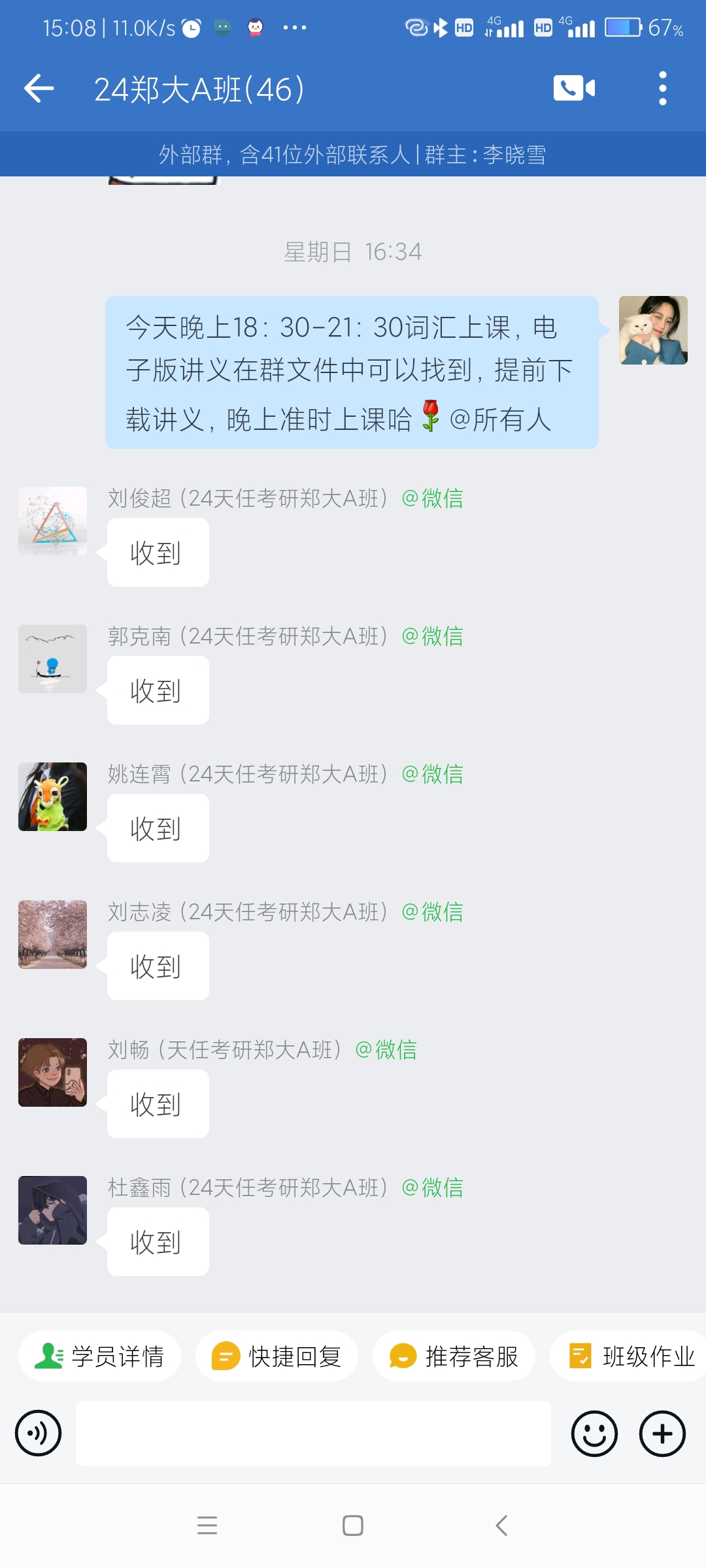Open the emoji picker
This screenshot has height=1568, width=706.
click(x=594, y=1434)
